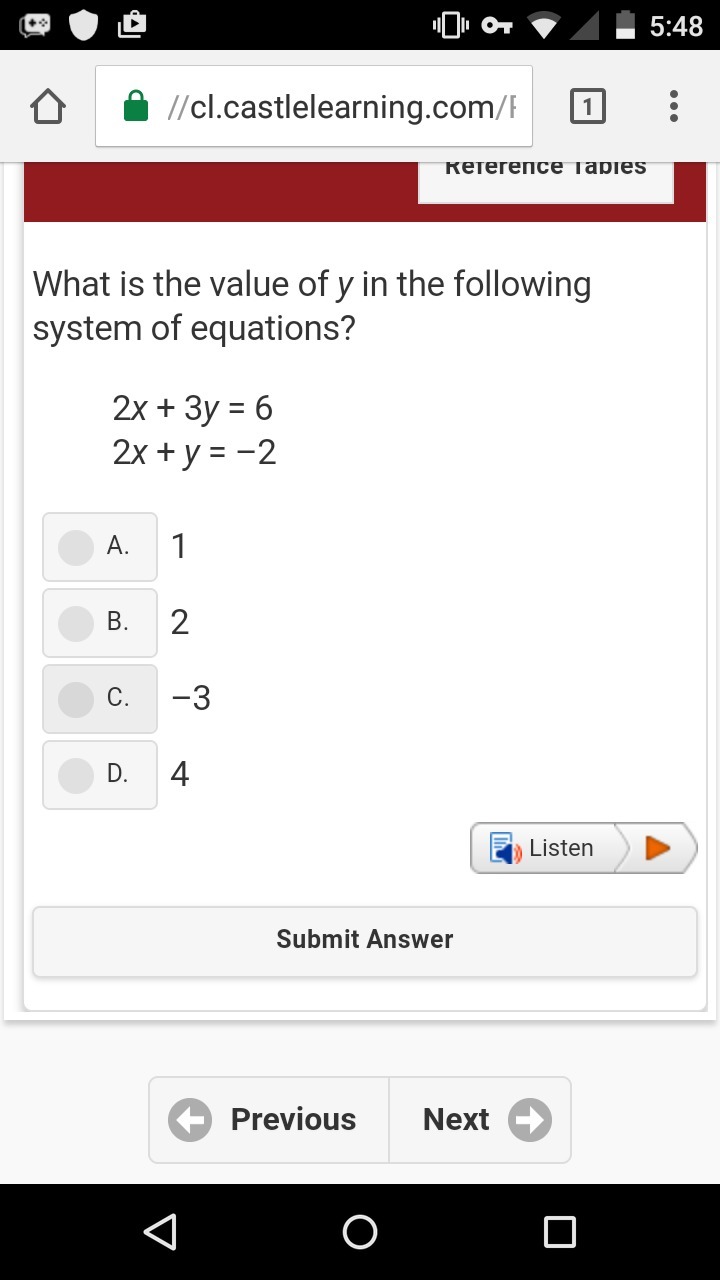Image resolution: width=720 pixels, height=1280 pixels.
Task: Choose answer B with value 2
Action: click(76, 623)
